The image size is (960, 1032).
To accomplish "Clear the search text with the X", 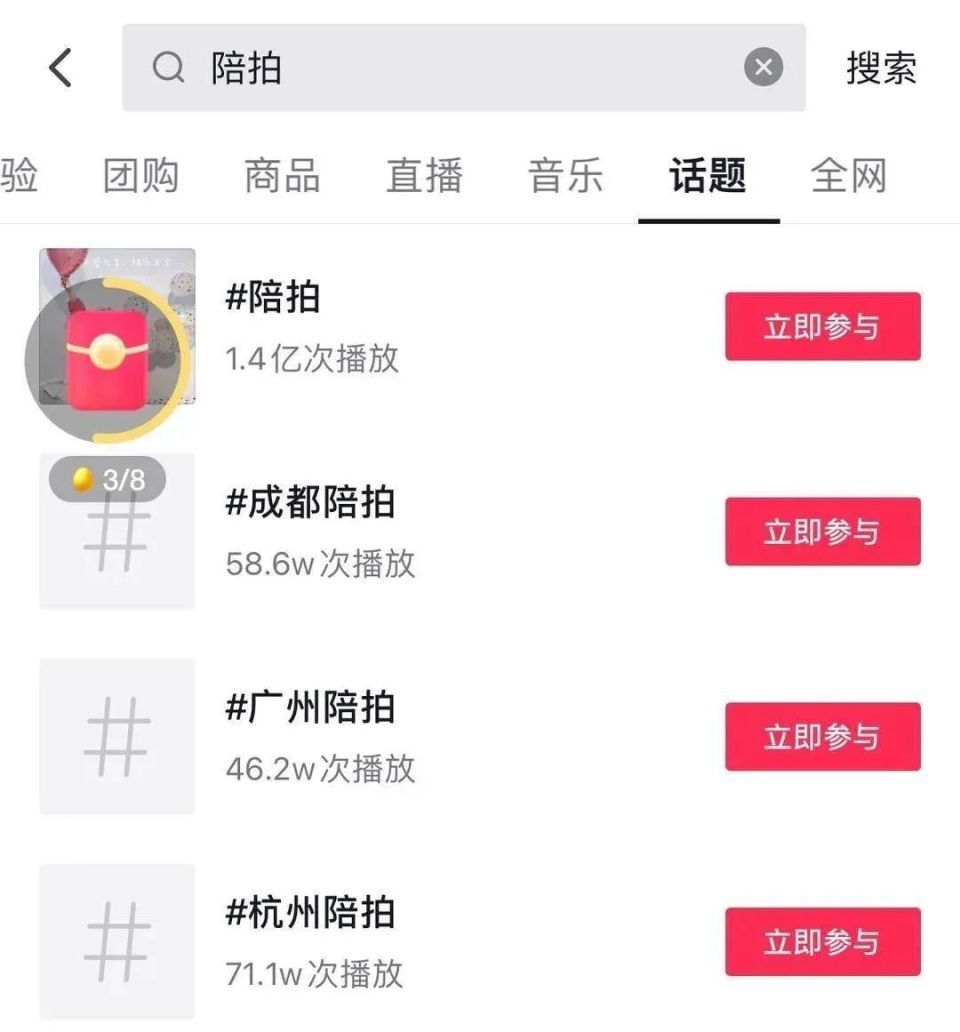I will click(763, 68).
